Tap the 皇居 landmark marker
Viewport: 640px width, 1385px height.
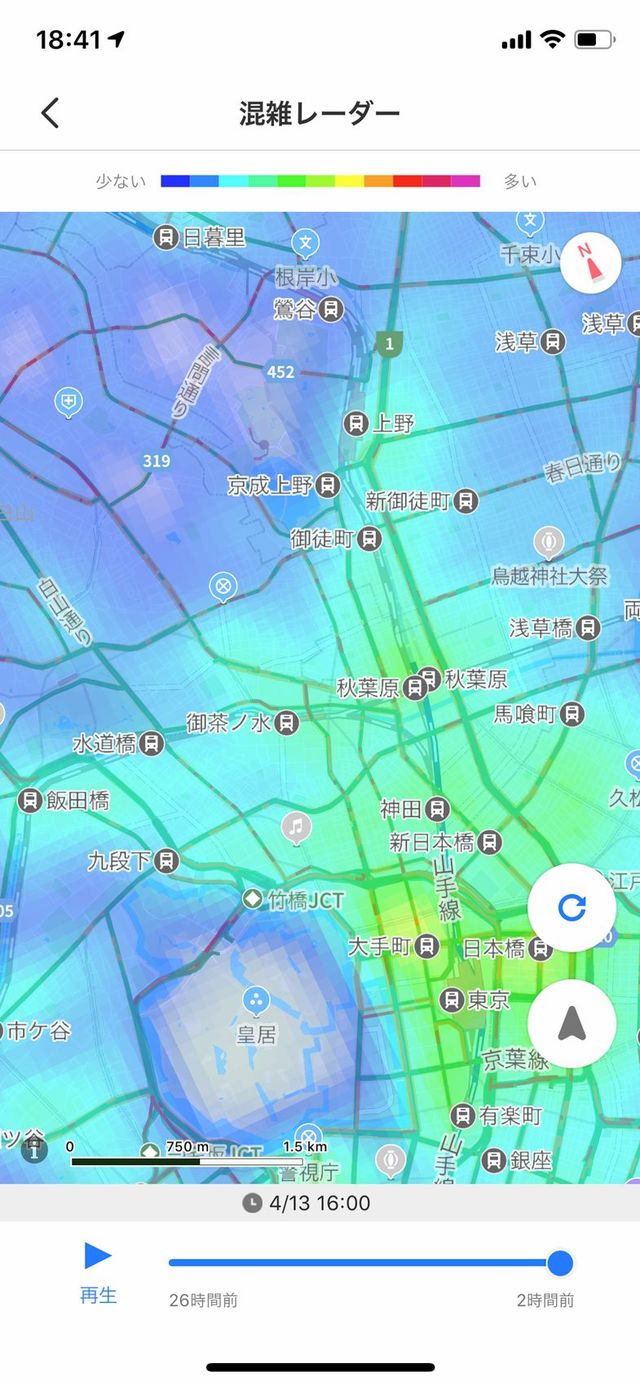(x=256, y=1000)
